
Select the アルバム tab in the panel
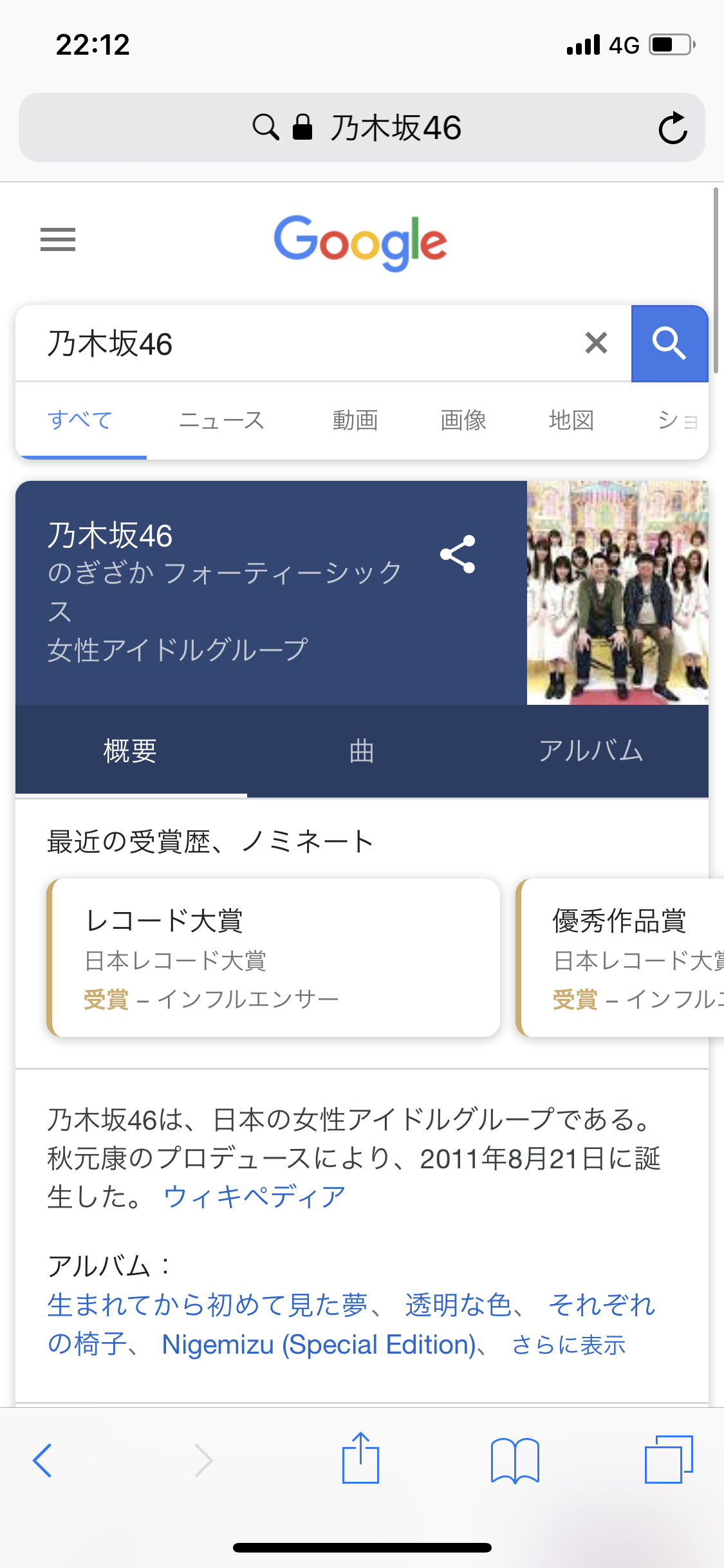point(591,751)
